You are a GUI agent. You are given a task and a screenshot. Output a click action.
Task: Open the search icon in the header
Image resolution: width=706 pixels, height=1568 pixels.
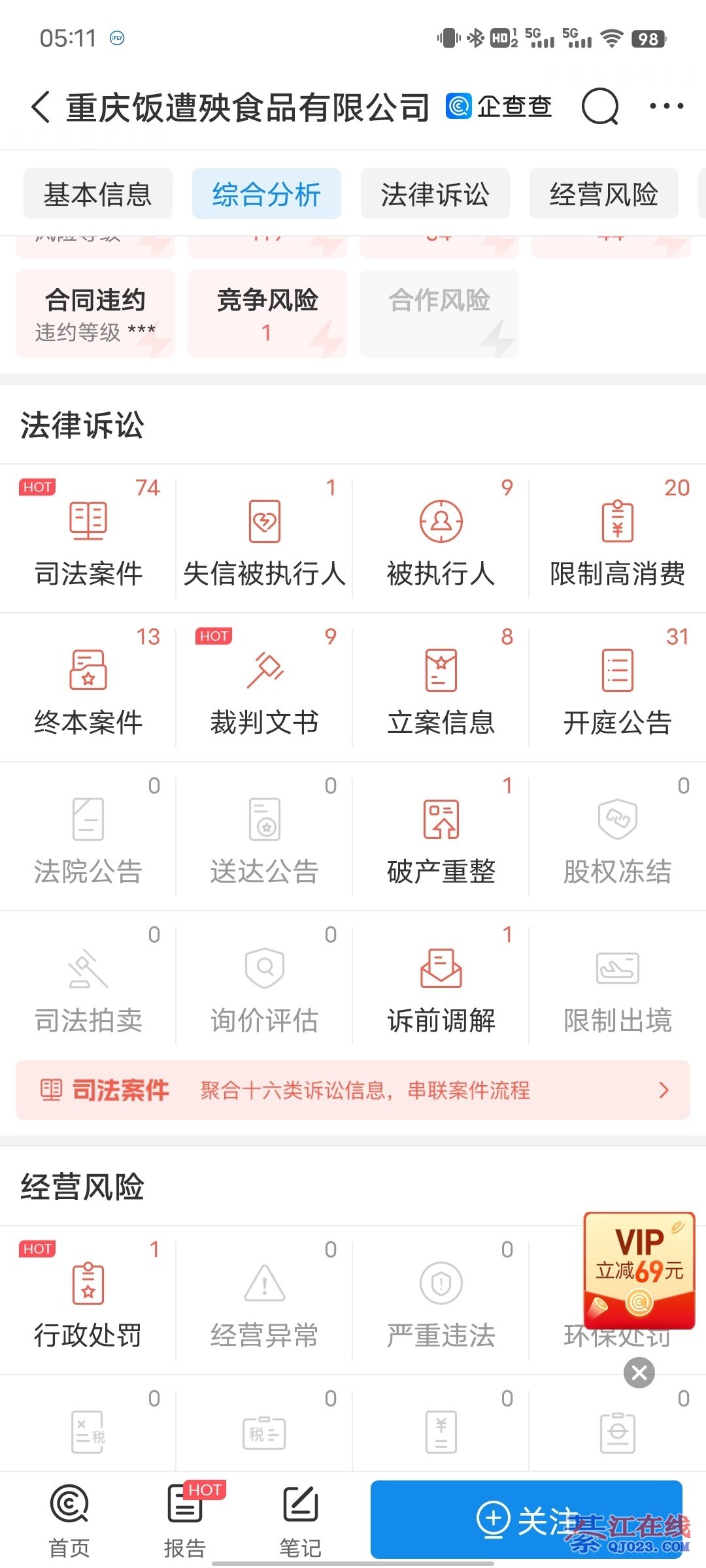599,106
